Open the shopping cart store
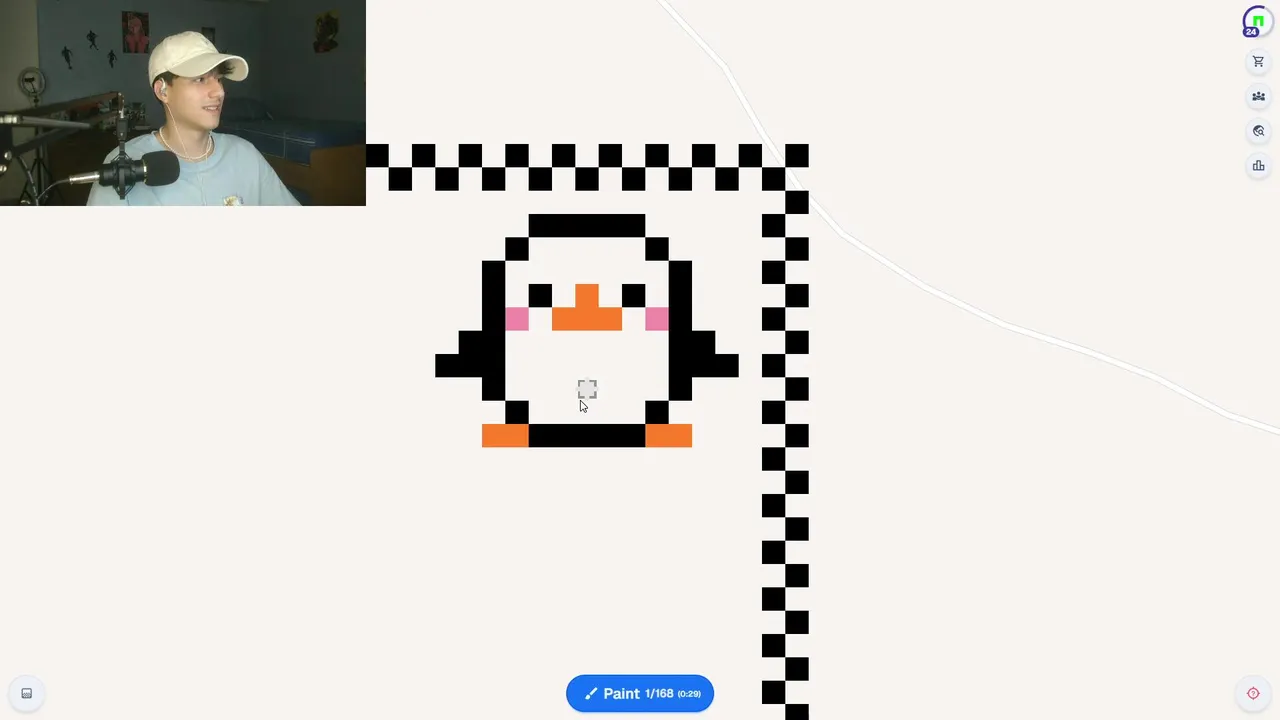The width and height of the screenshot is (1280, 720). point(1258,62)
